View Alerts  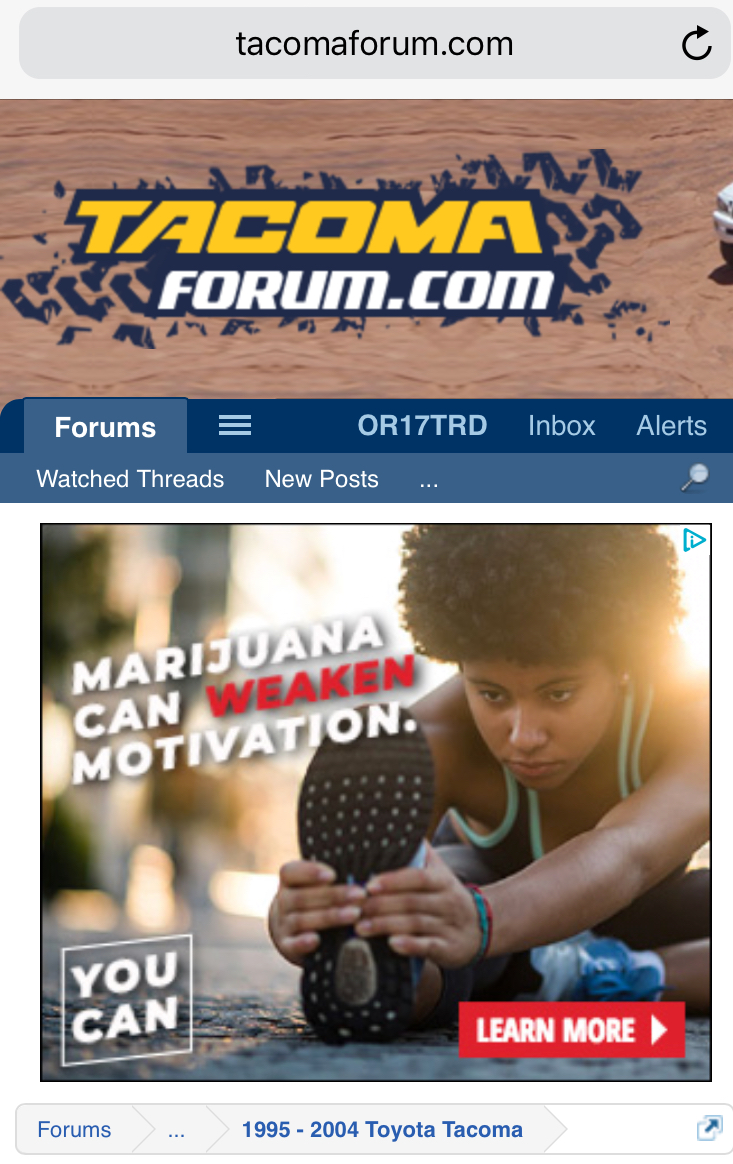[671, 426]
